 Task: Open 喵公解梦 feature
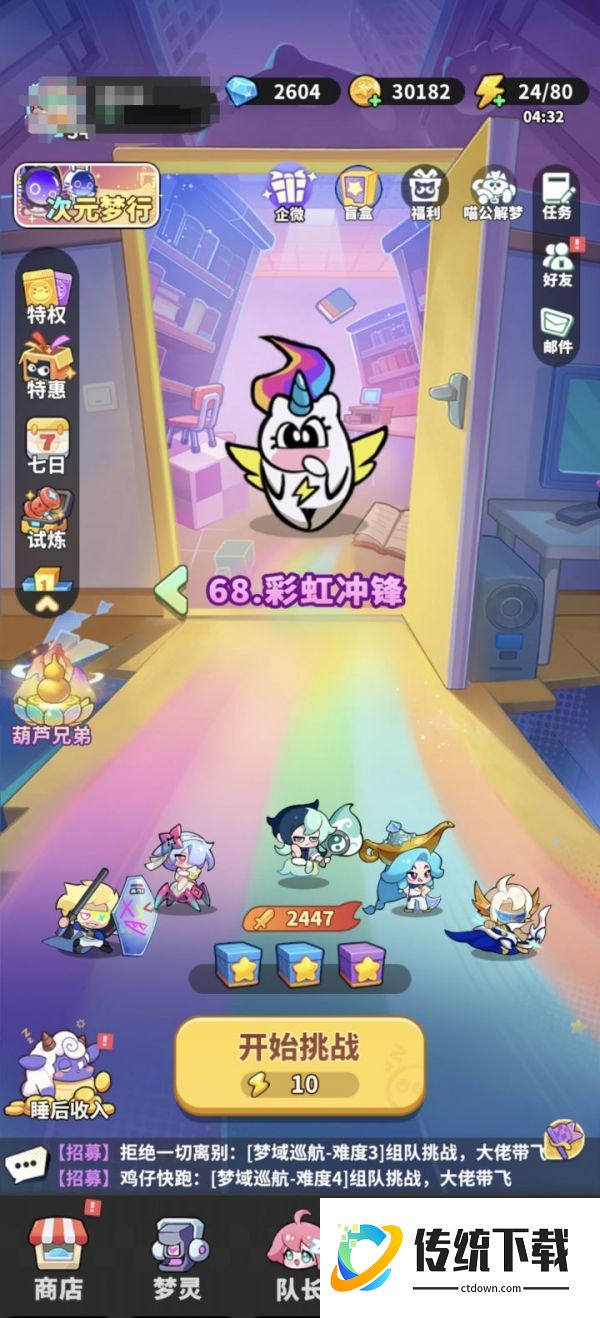[x=493, y=191]
